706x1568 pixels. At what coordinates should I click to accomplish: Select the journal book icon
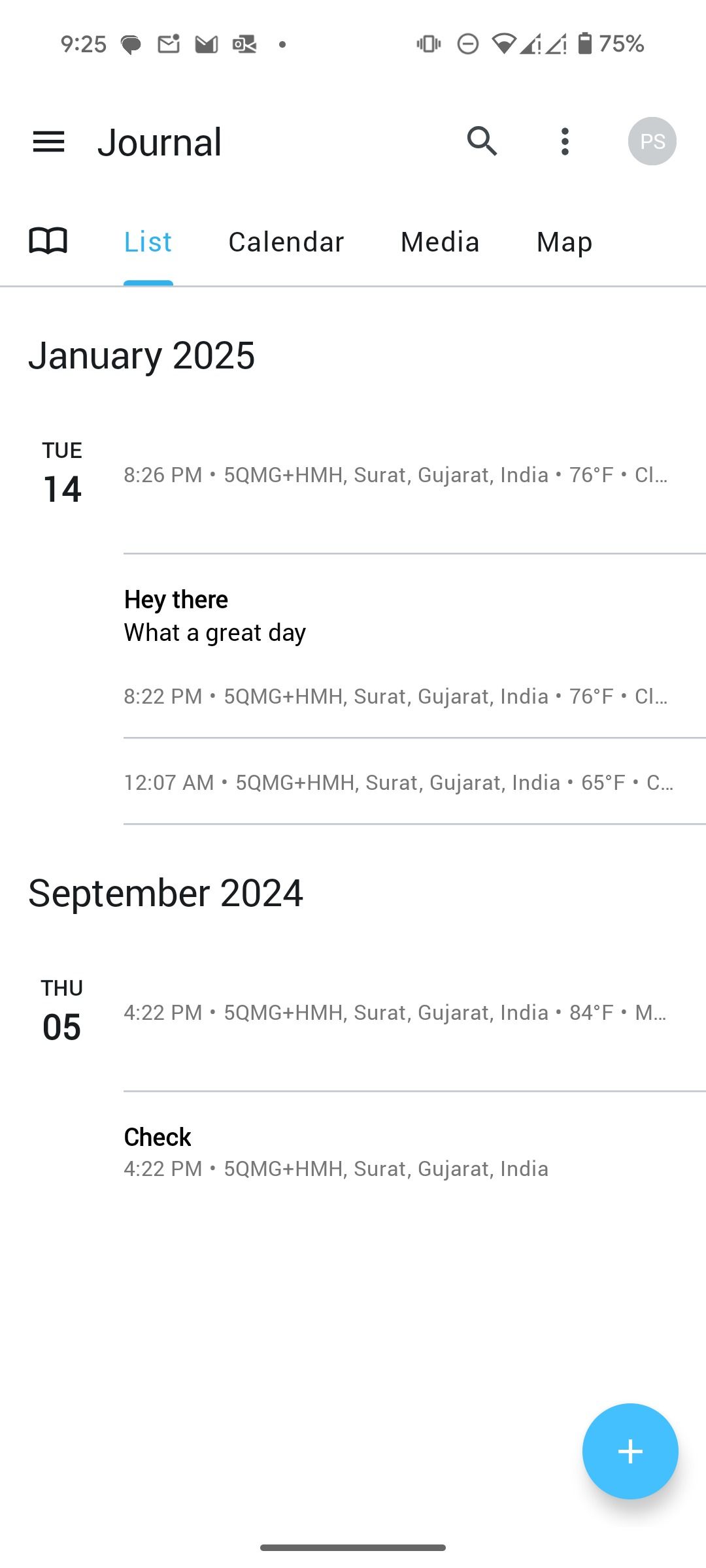pyautogui.click(x=49, y=240)
